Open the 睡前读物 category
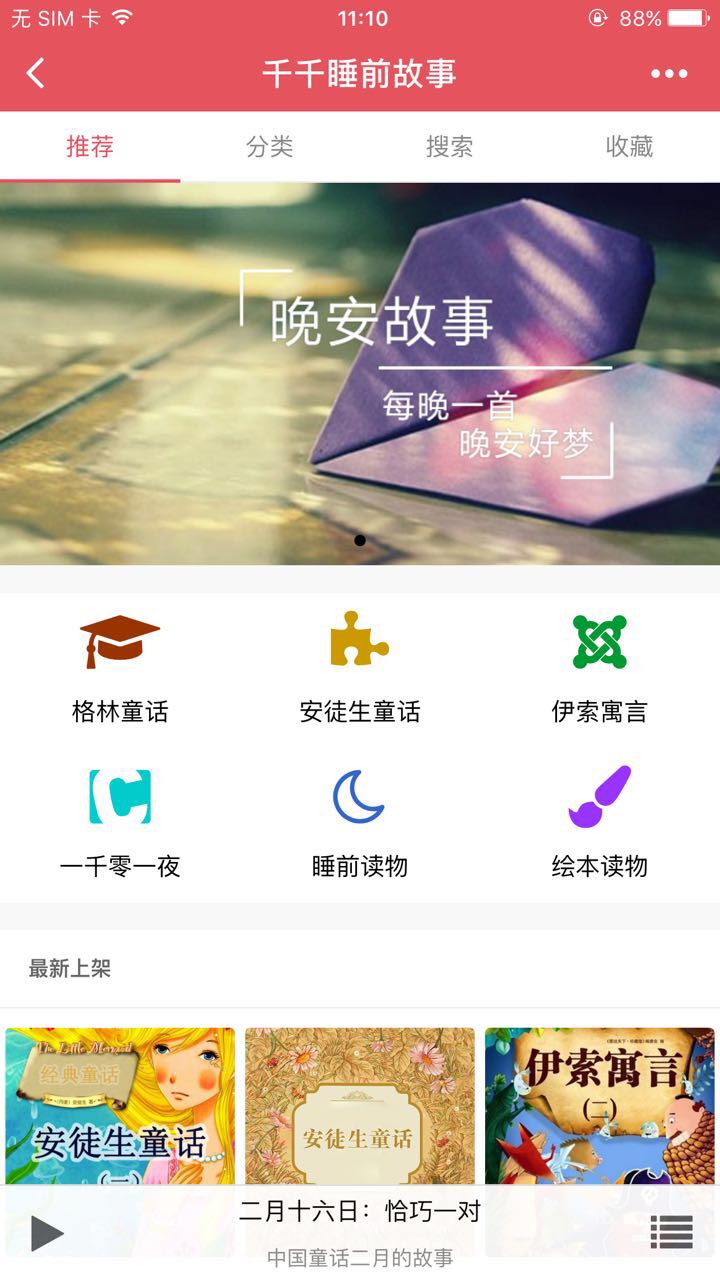This screenshot has width=720, height=1280. click(360, 821)
